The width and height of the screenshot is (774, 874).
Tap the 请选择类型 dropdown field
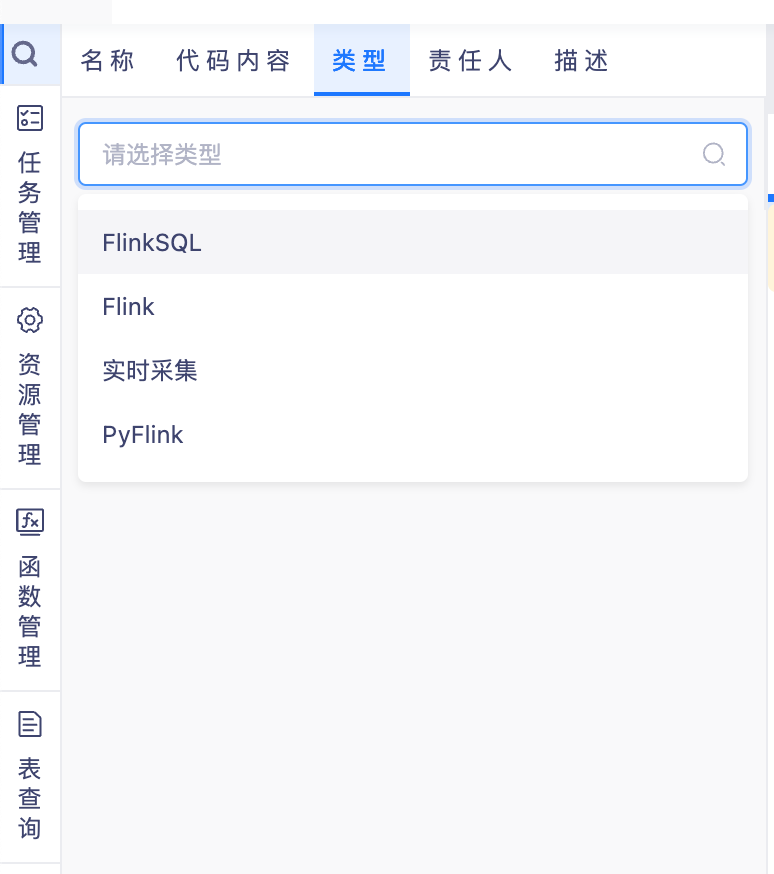coord(400,154)
